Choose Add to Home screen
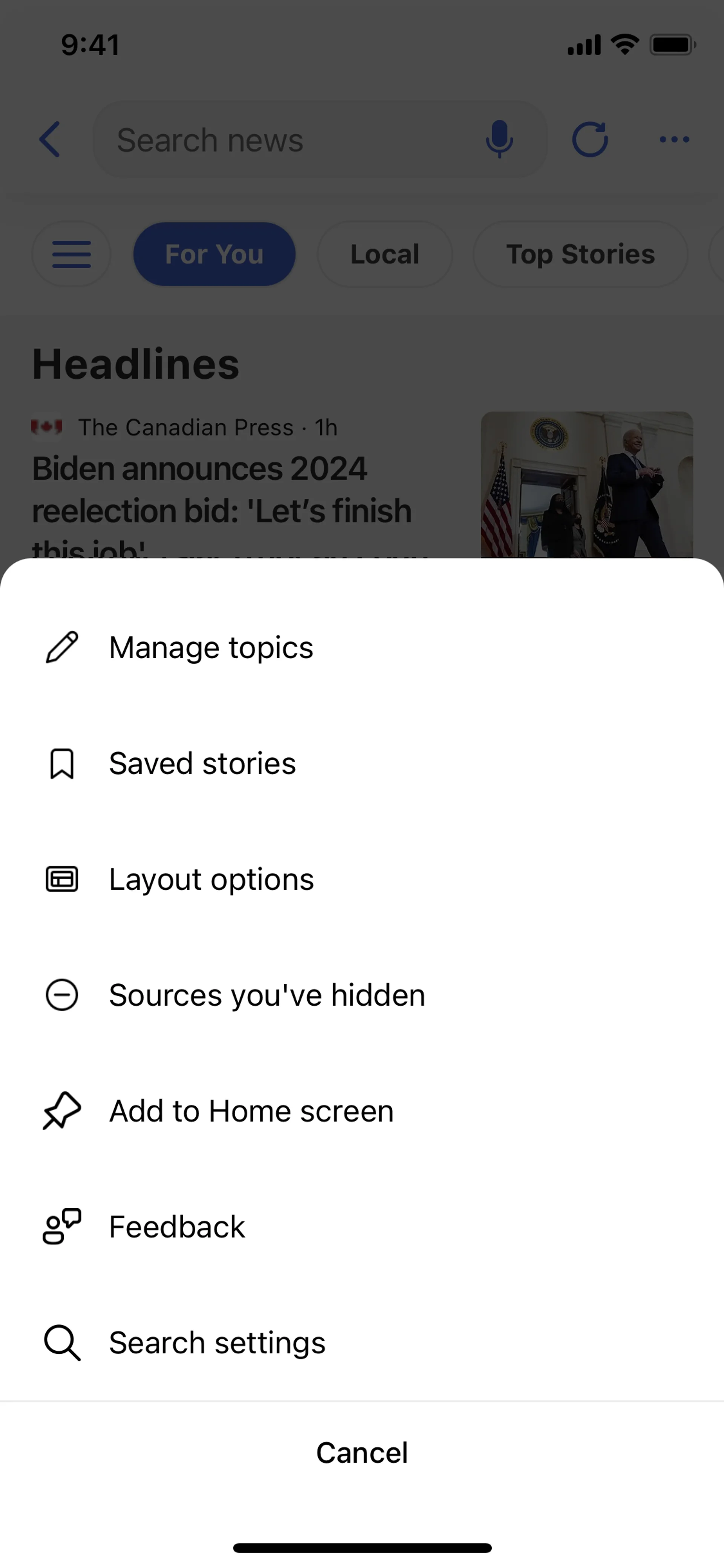This screenshot has height=1568, width=724. click(x=251, y=1111)
